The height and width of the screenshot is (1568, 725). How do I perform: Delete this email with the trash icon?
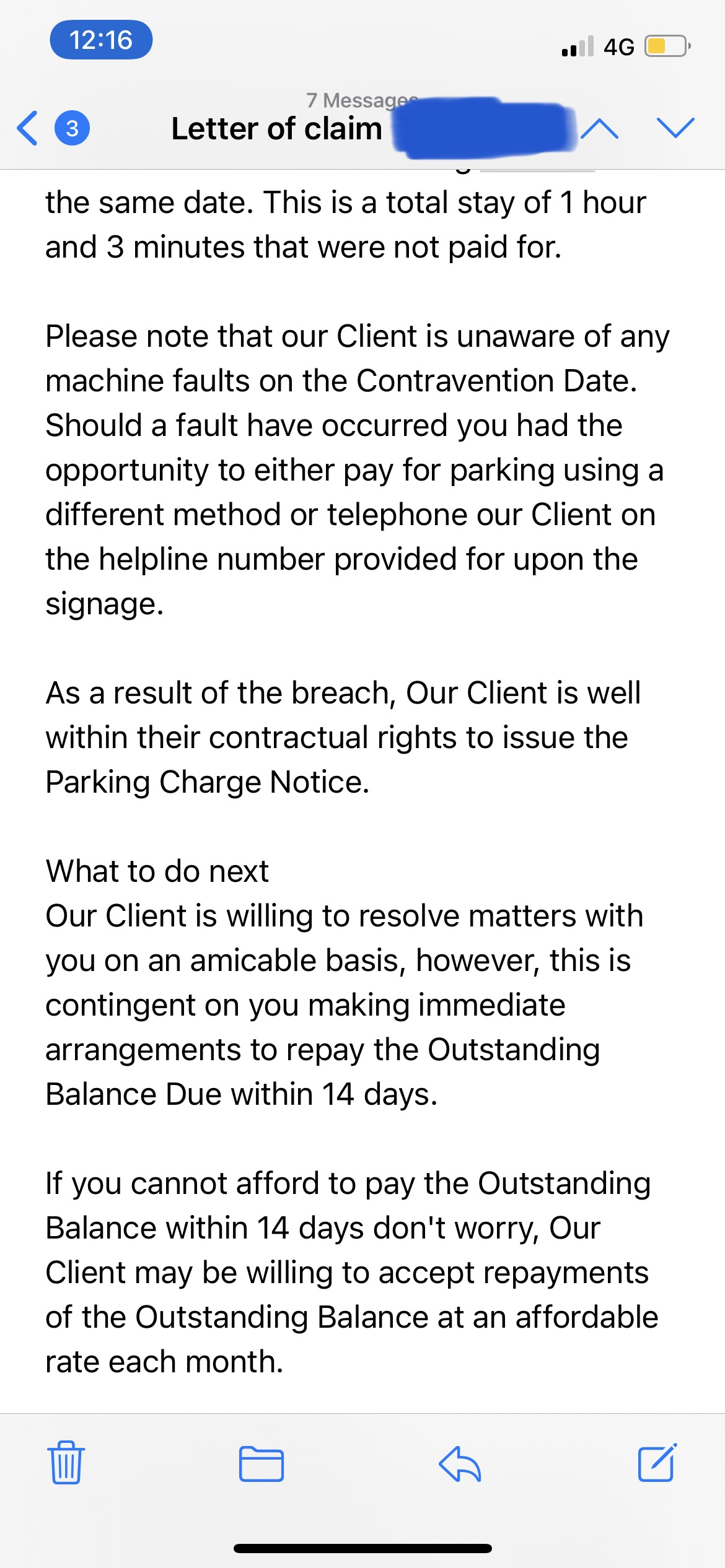66,1462
